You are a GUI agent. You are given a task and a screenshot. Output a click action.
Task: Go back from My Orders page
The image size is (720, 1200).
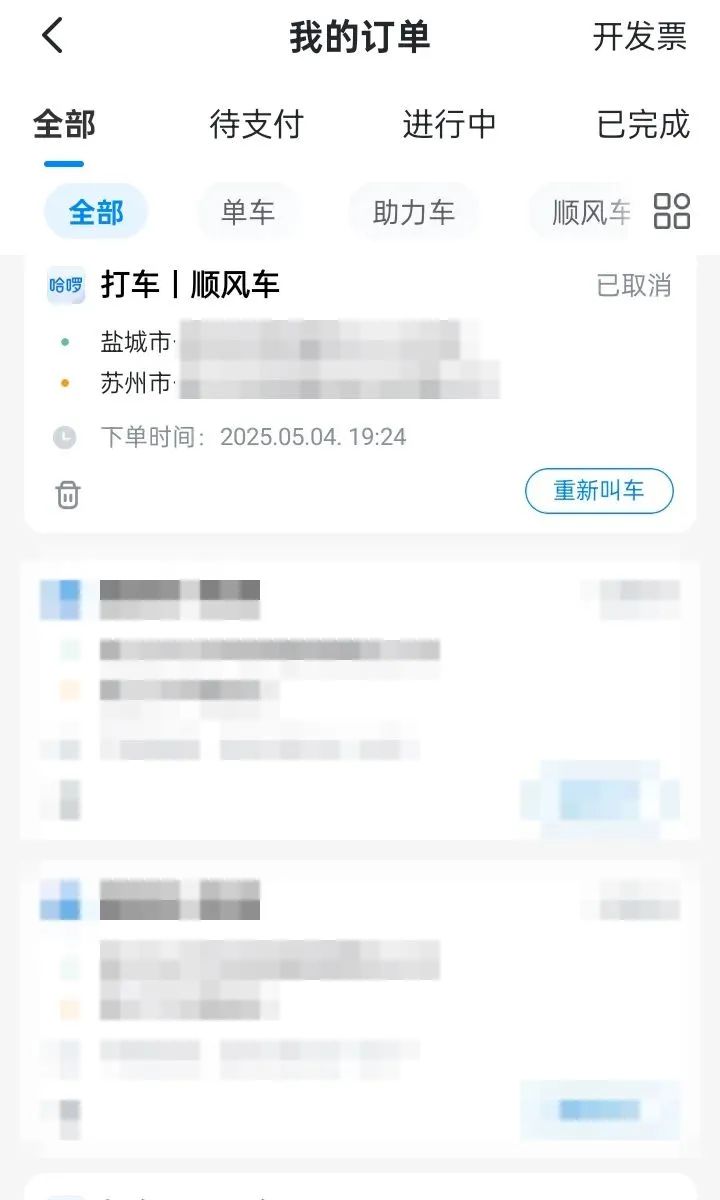tap(53, 37)
